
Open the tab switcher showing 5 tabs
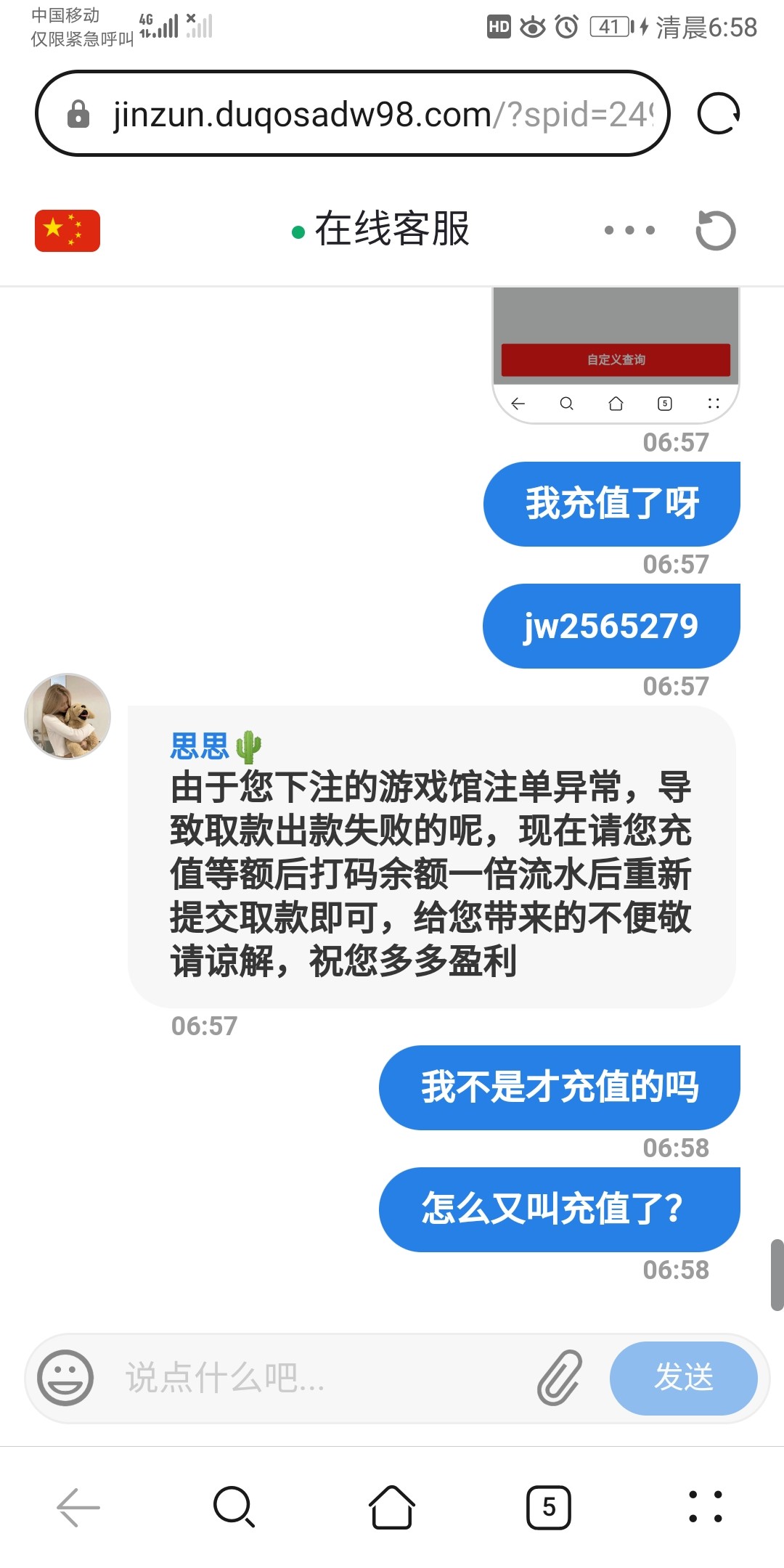pos(548,1507)
